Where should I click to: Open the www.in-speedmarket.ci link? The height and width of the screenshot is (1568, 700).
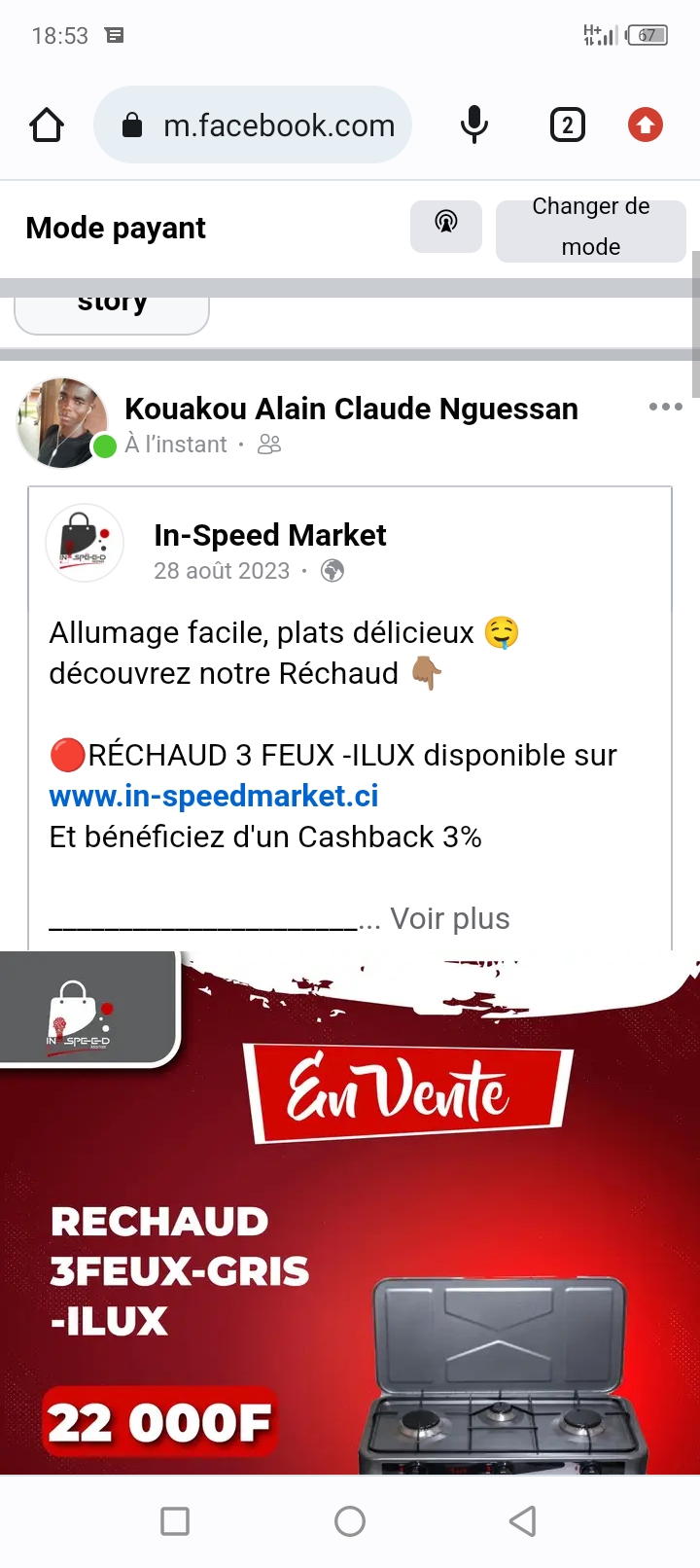click(214, 796)
